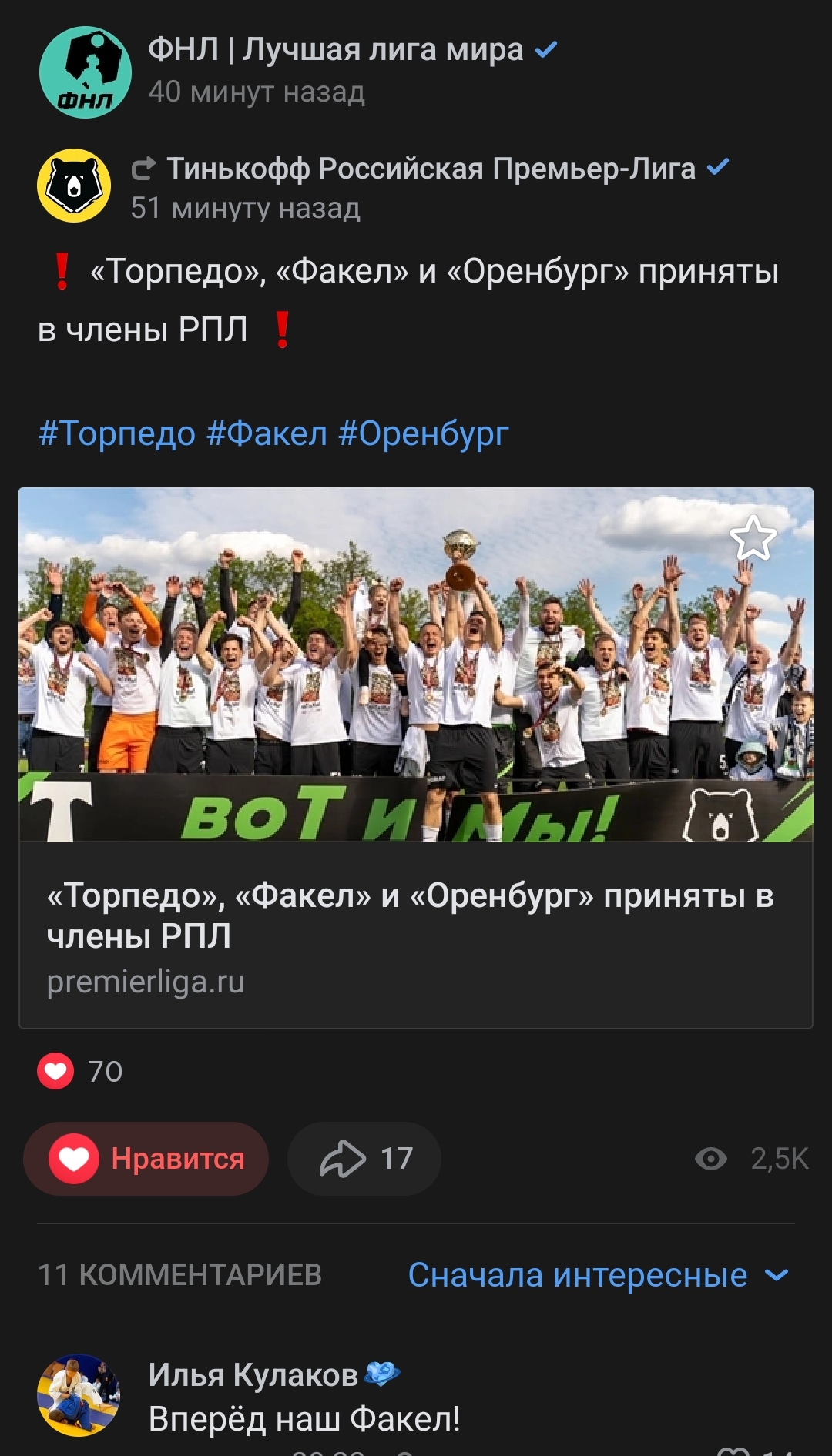Toggle the Нравится like button
This screenshot has width=832, height=1456.
tap(146, 1158)
